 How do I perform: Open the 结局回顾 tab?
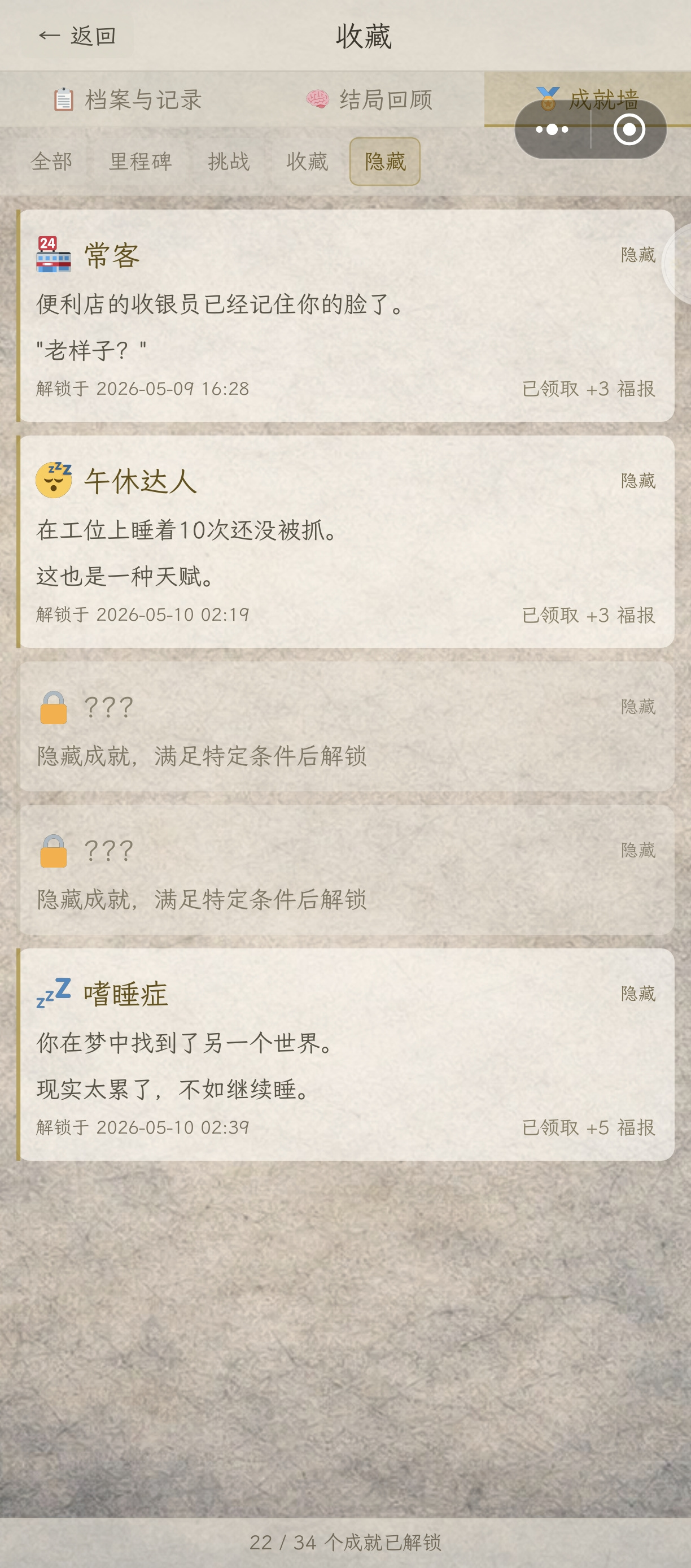[x=369, y=99]
